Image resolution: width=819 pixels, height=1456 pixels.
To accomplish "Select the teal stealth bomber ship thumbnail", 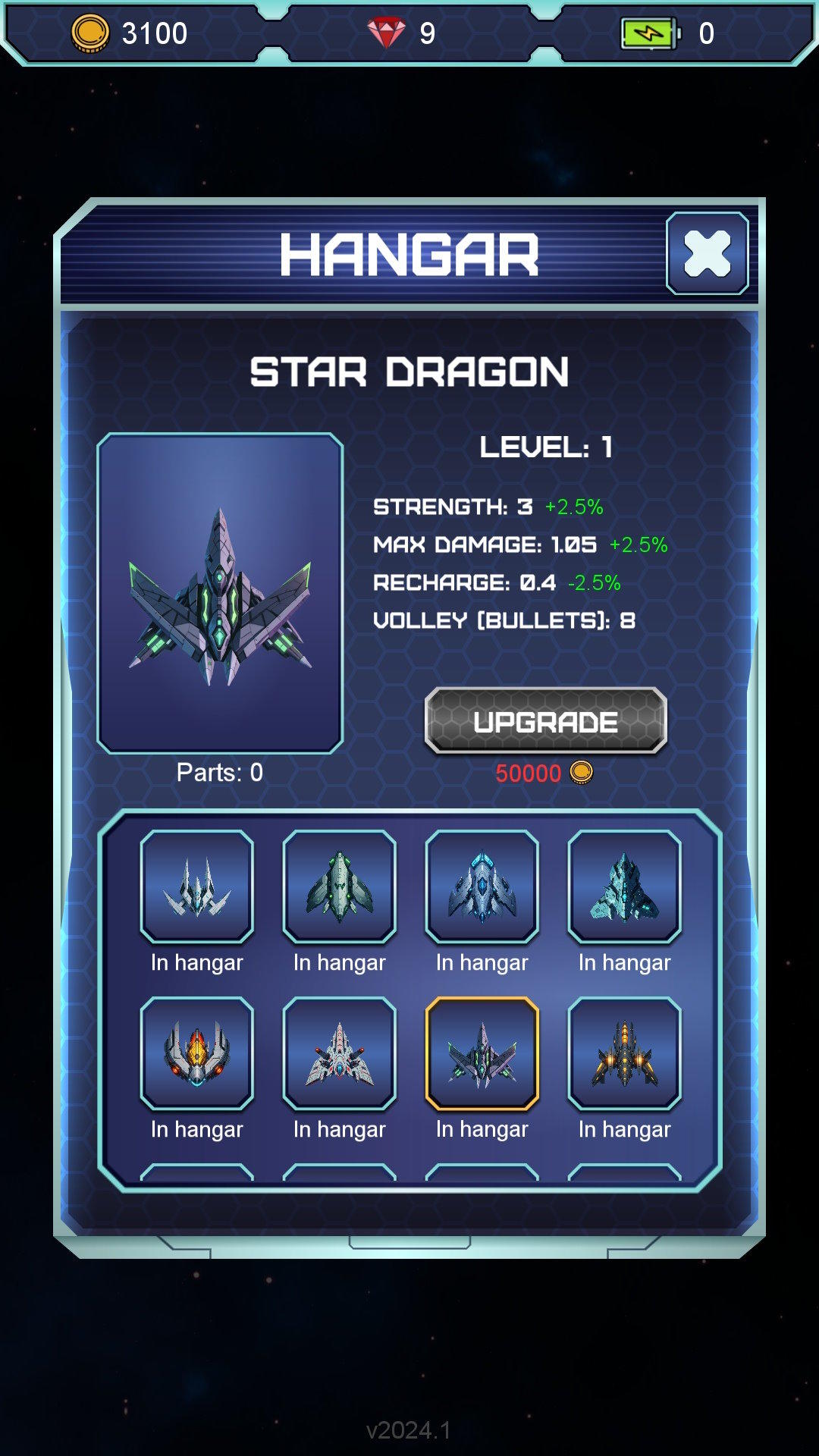I will [624, 887].
